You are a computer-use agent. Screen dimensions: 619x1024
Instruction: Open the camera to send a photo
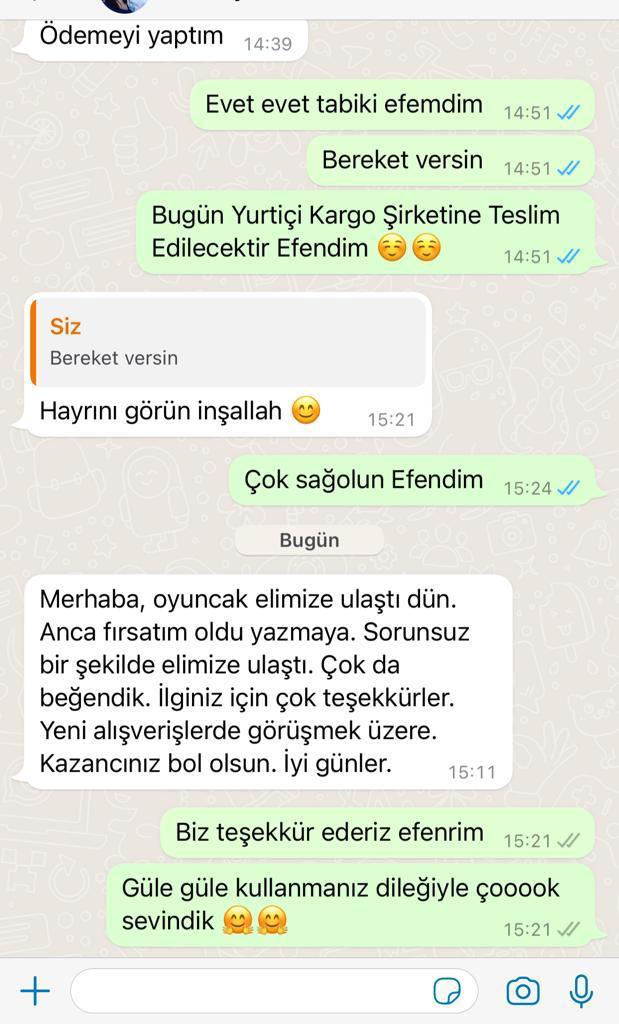(x=523, y=991)
